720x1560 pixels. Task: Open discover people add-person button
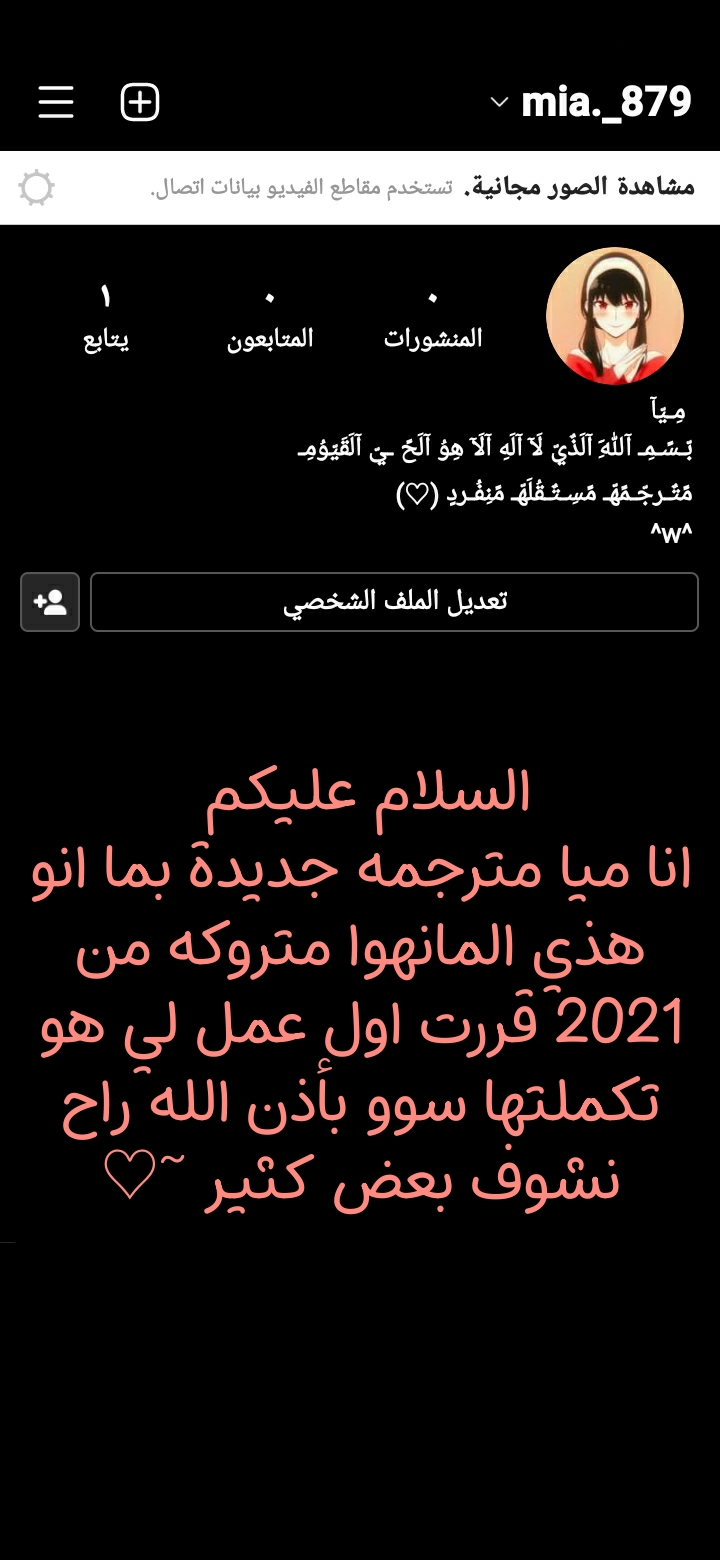click(x=50, y=602)
